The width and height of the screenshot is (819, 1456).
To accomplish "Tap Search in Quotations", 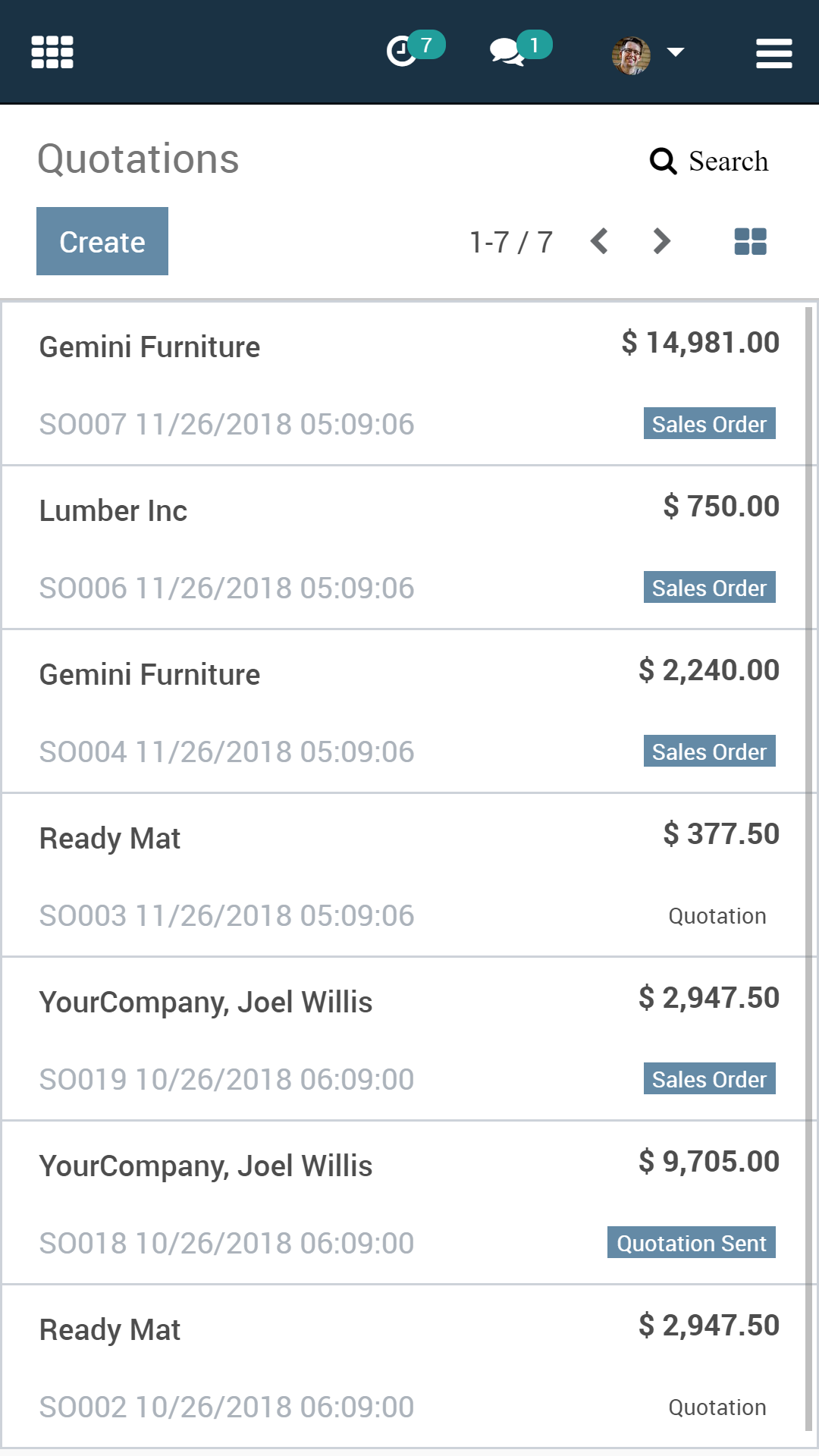I will click(x=709, y=161).
